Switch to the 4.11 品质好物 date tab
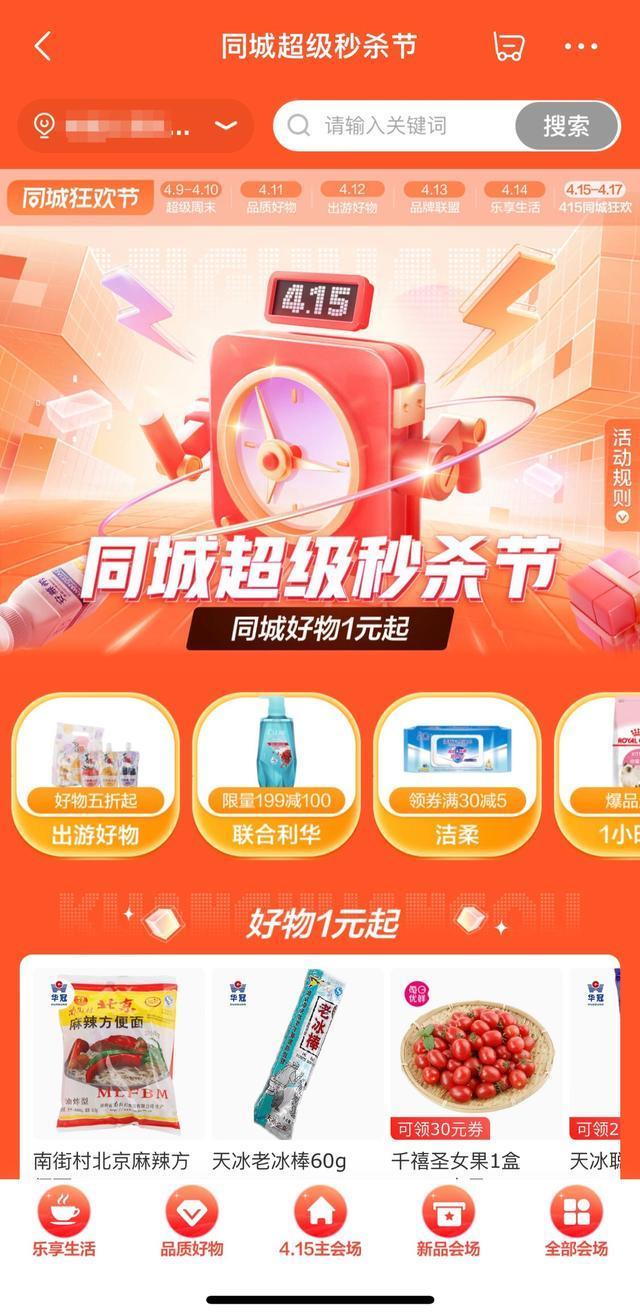Screen dimensions: 640x1316 pos(271,198)
